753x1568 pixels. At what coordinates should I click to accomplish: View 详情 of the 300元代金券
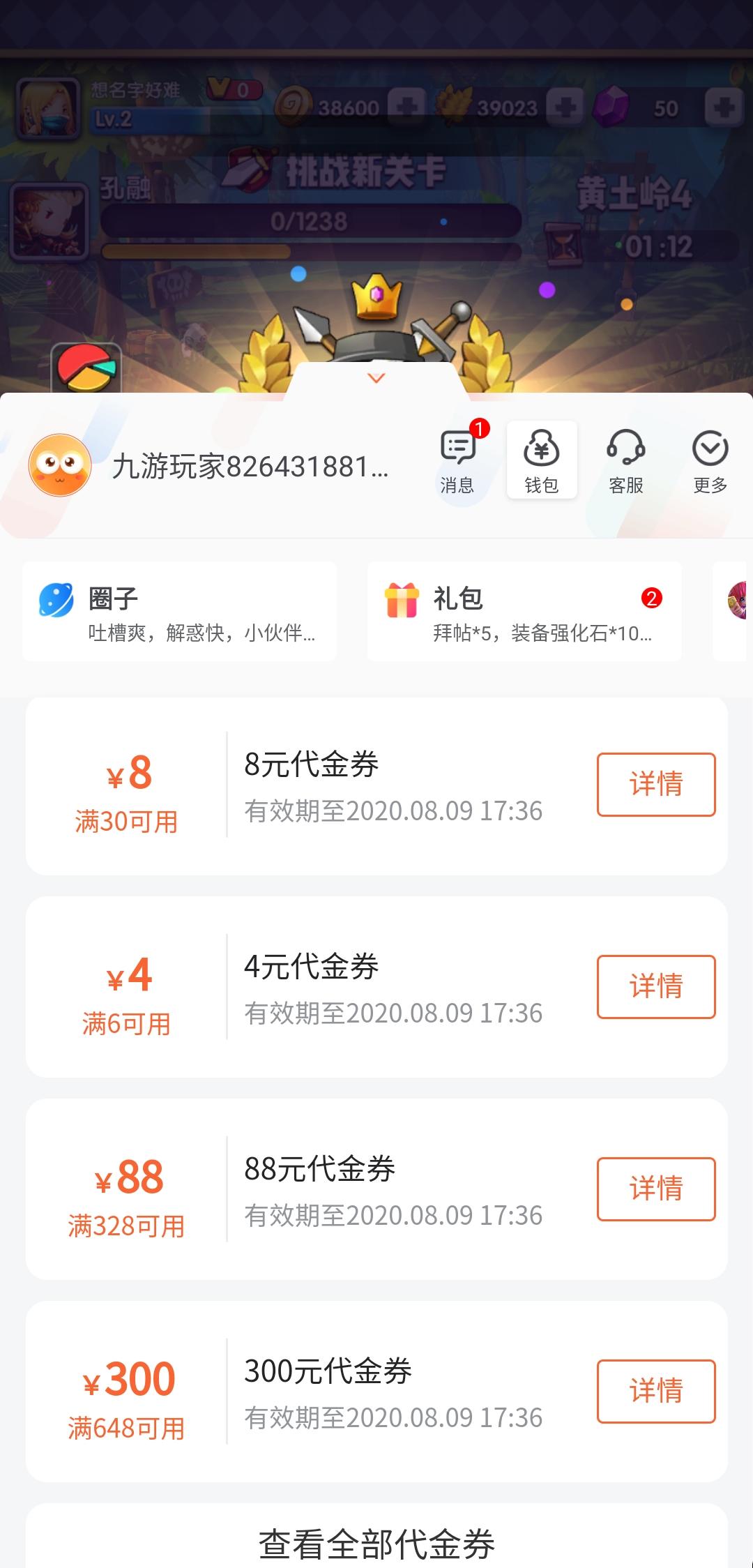point(655,1391)
